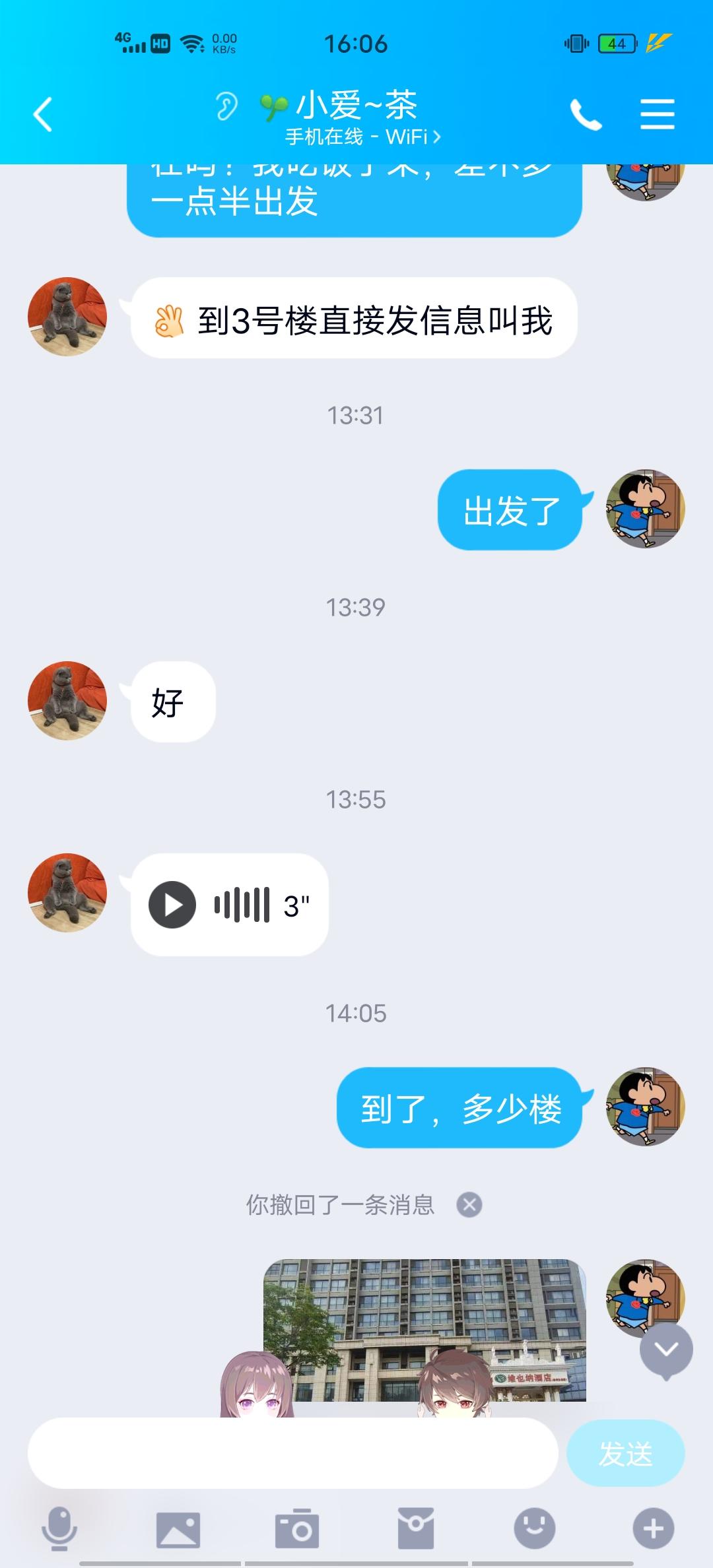
Task: Open voice input microphone
Action: point(59,1528)
